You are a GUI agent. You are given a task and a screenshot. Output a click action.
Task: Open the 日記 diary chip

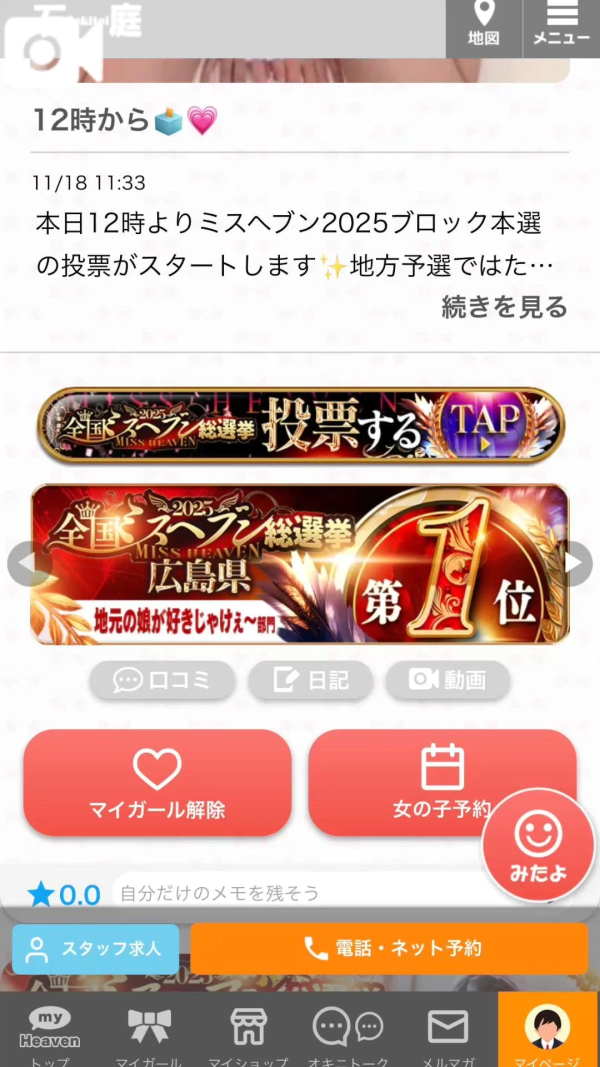310,680
